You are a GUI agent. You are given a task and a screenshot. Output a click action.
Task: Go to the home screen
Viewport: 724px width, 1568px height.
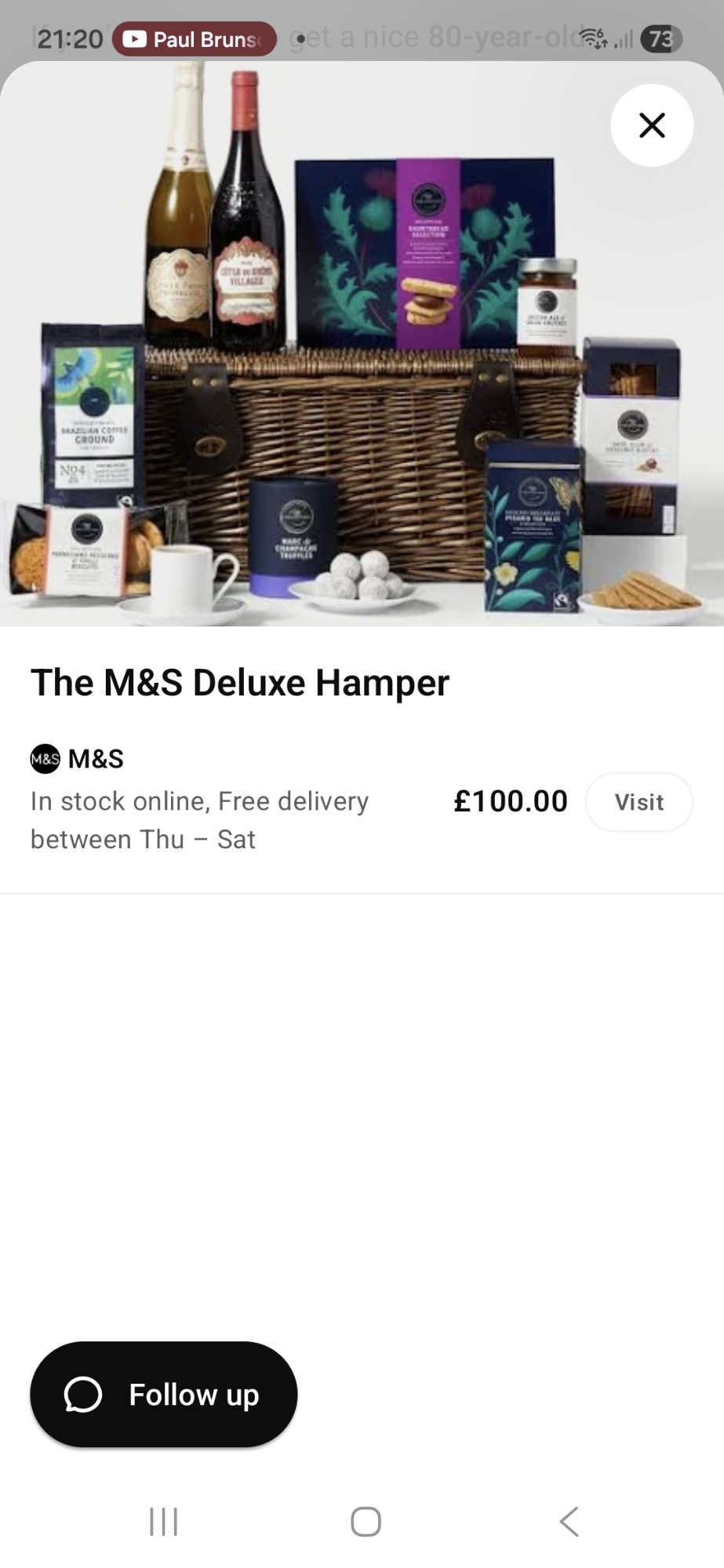coord(366,1522)
